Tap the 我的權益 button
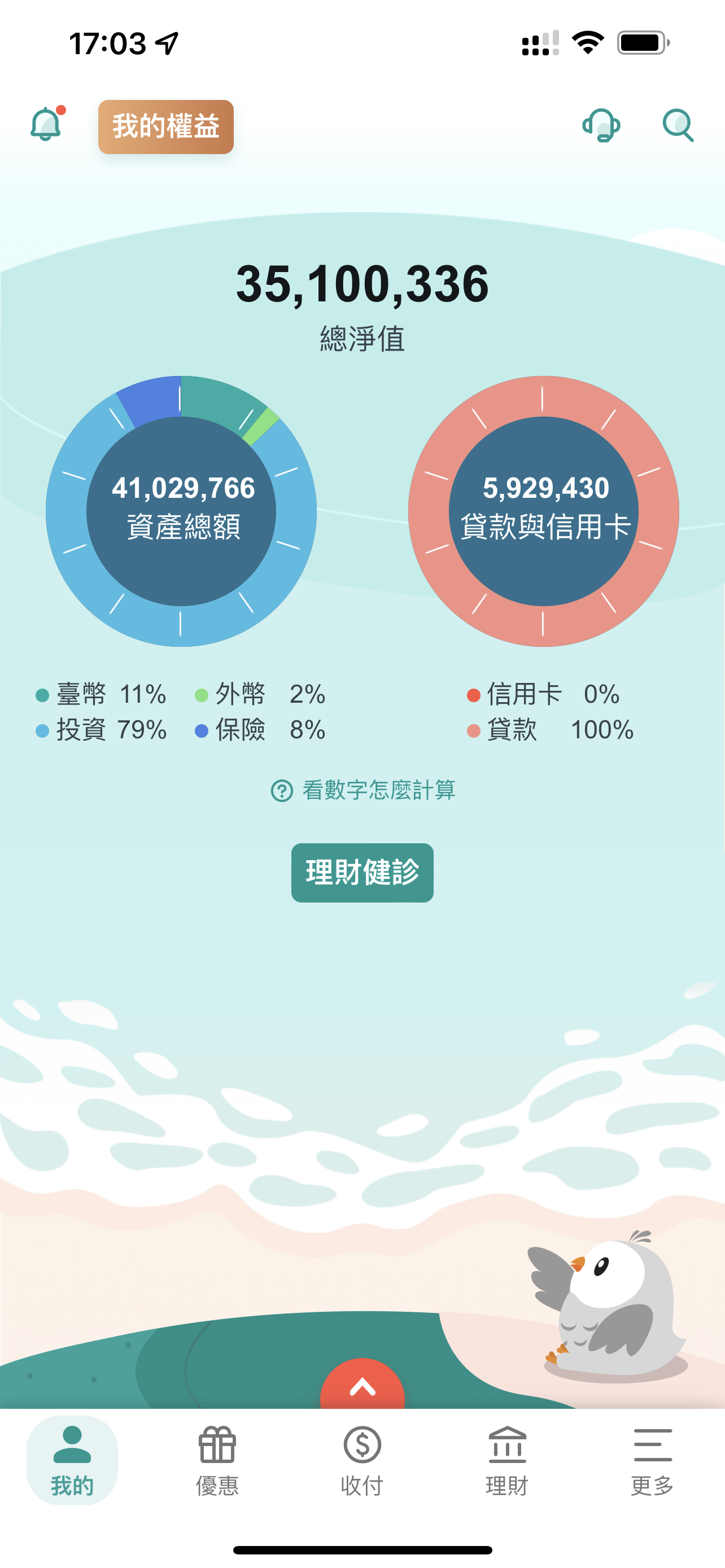 click(x=165, y=126)
